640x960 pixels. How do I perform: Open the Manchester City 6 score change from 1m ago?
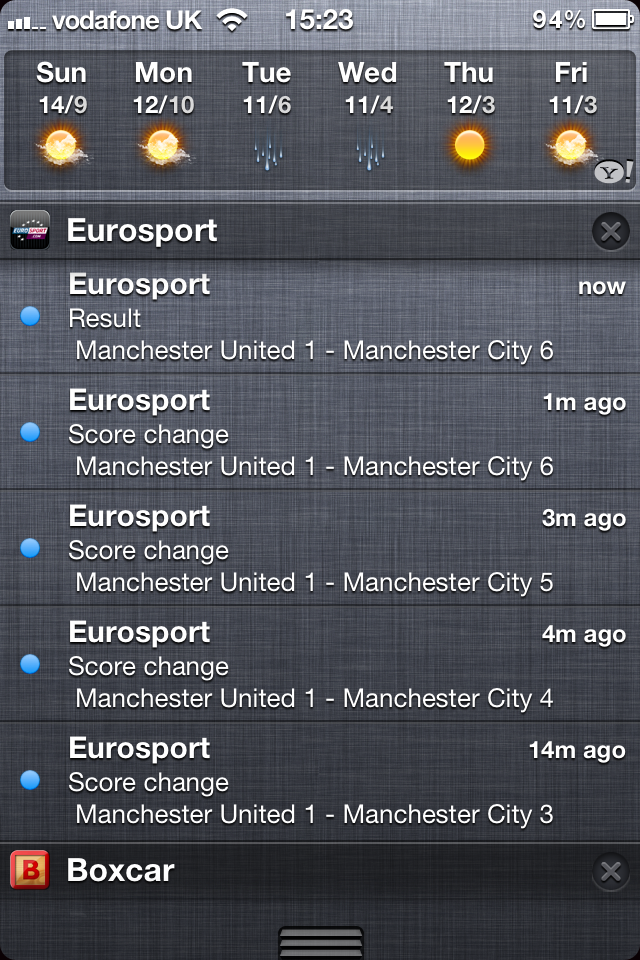point(320,433)
